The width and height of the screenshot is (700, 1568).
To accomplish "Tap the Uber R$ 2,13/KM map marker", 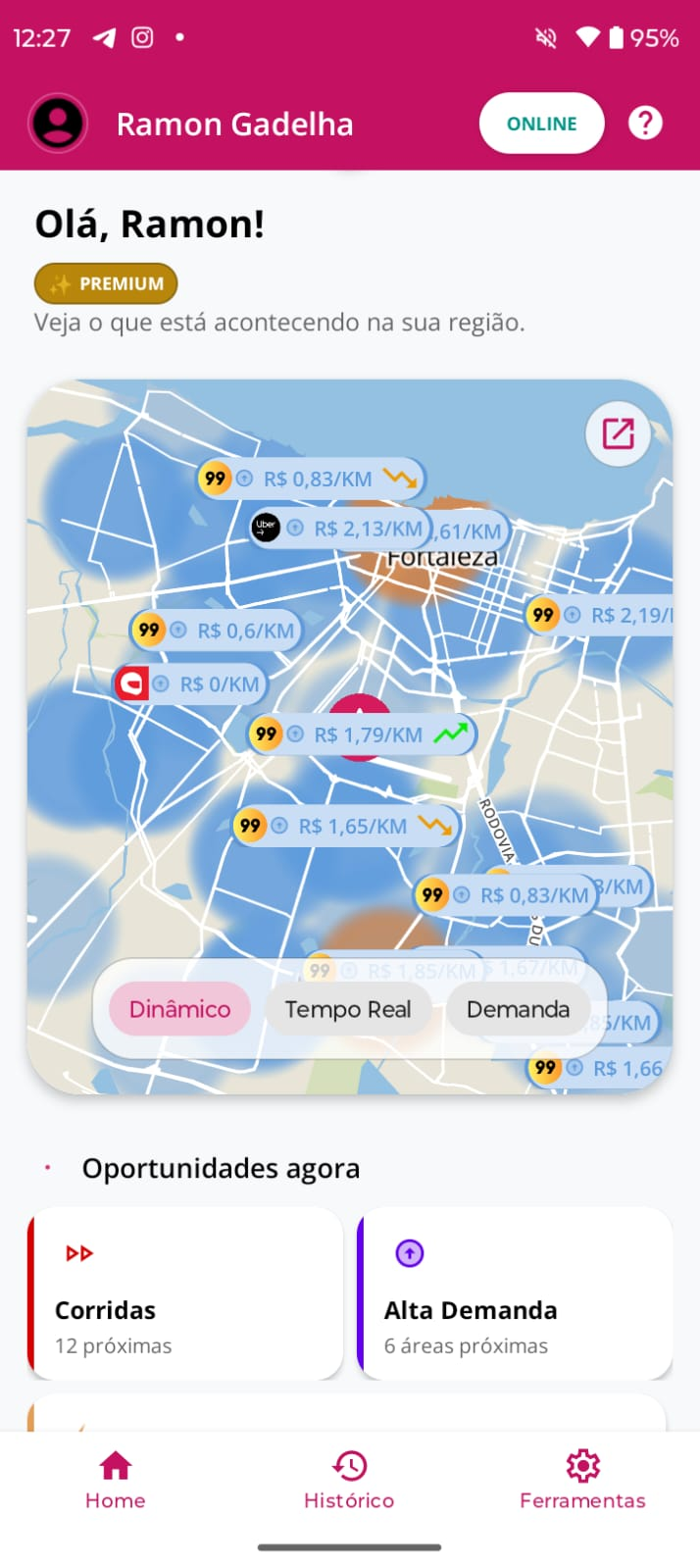I will click(338, 529).
